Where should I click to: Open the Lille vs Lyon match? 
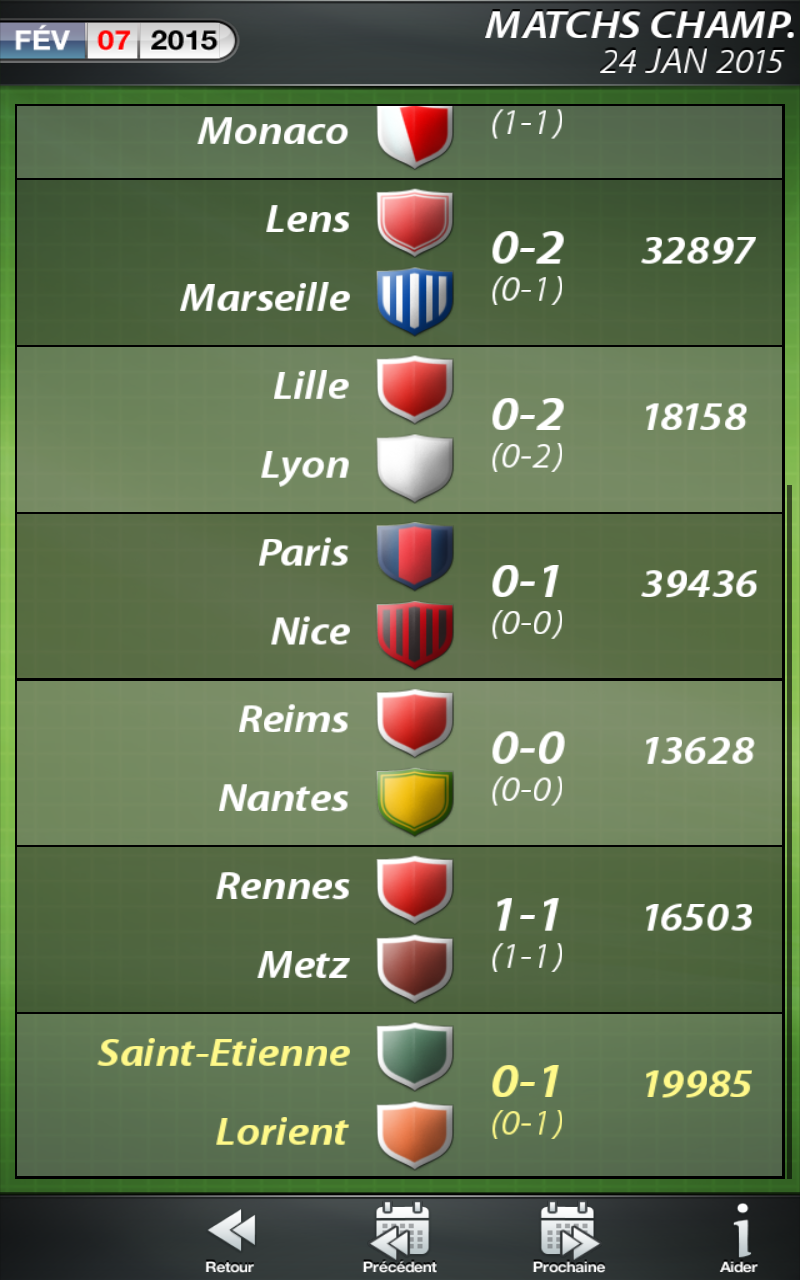[399, 430]
